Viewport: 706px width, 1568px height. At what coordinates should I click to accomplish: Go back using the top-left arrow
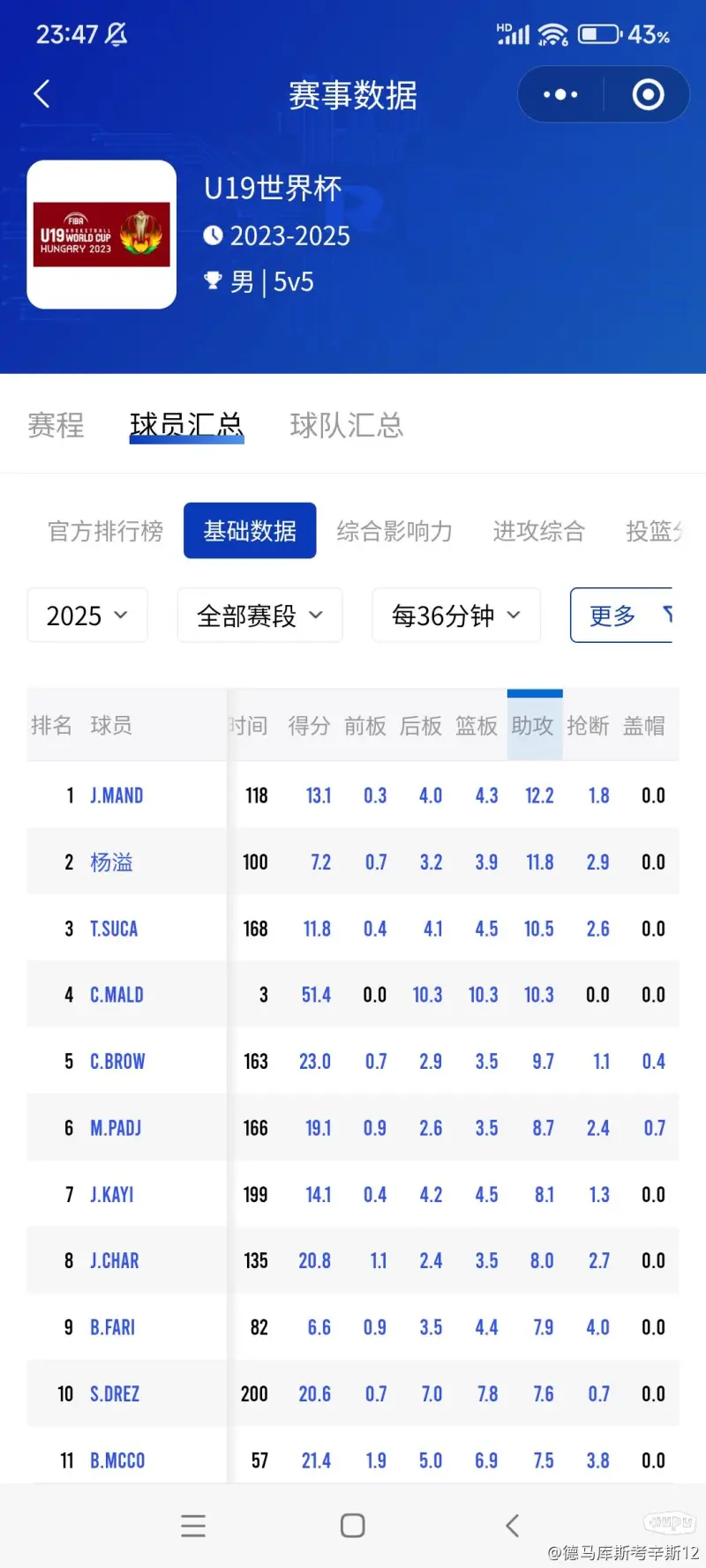(41, 93)
